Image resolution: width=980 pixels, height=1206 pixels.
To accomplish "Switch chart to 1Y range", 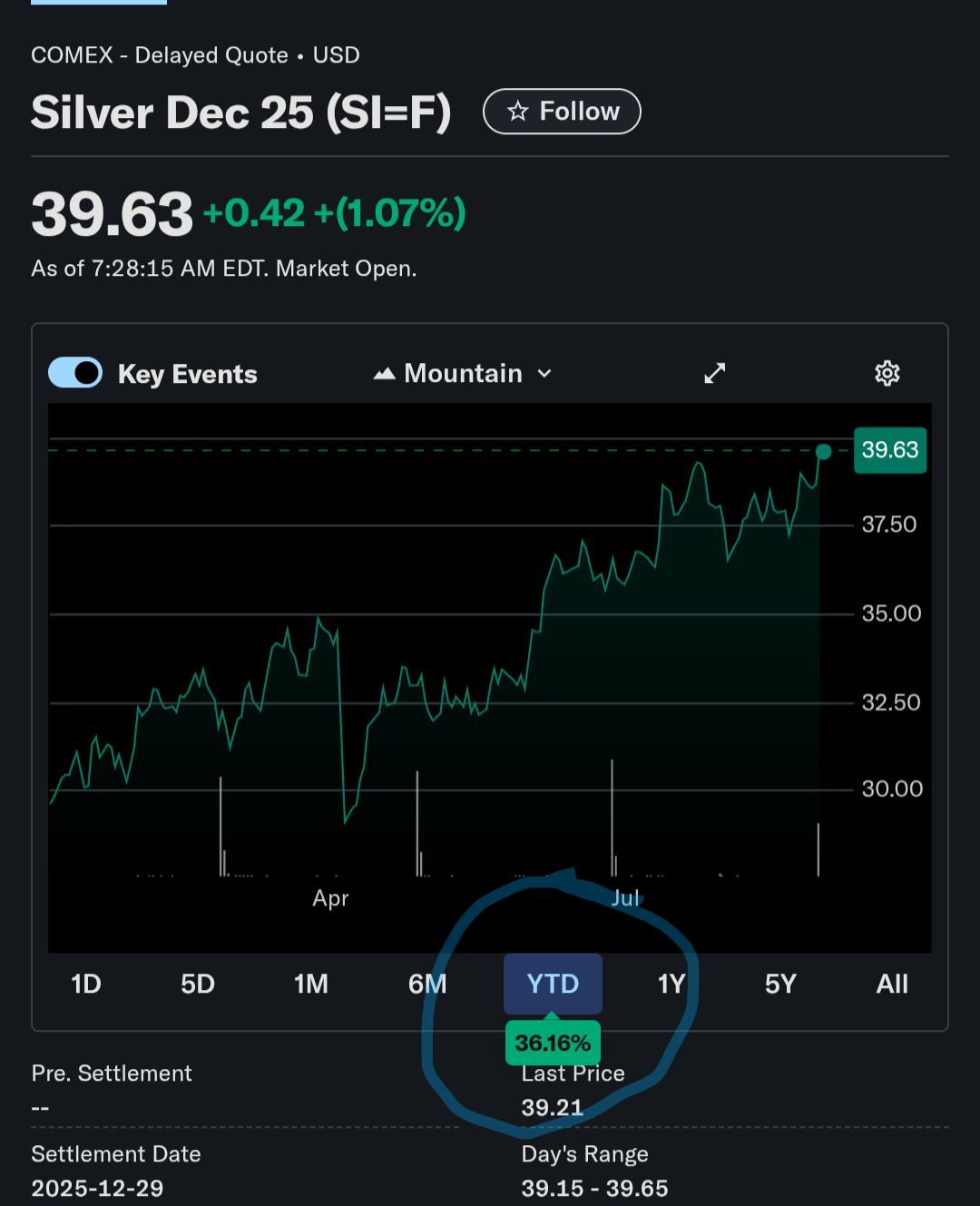I will [671, 985].
